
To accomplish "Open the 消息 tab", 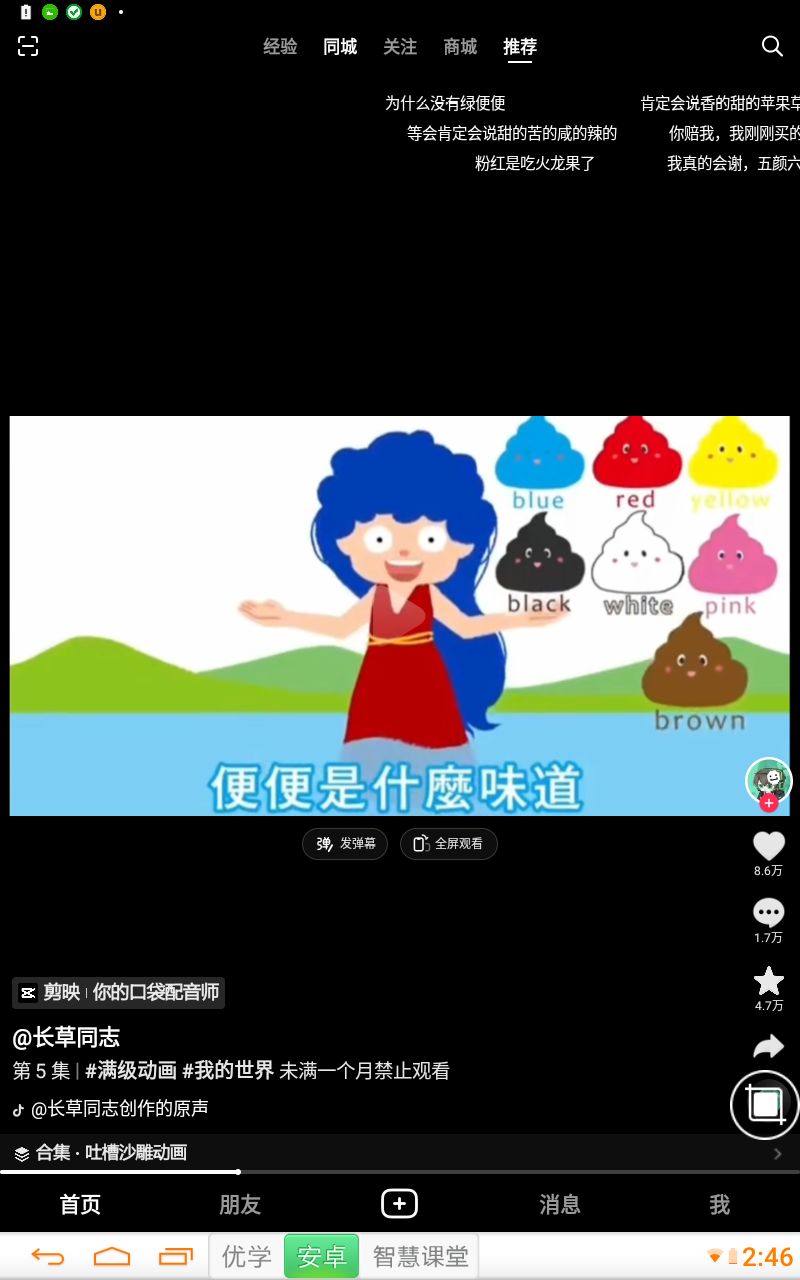I will point(560,1204).
